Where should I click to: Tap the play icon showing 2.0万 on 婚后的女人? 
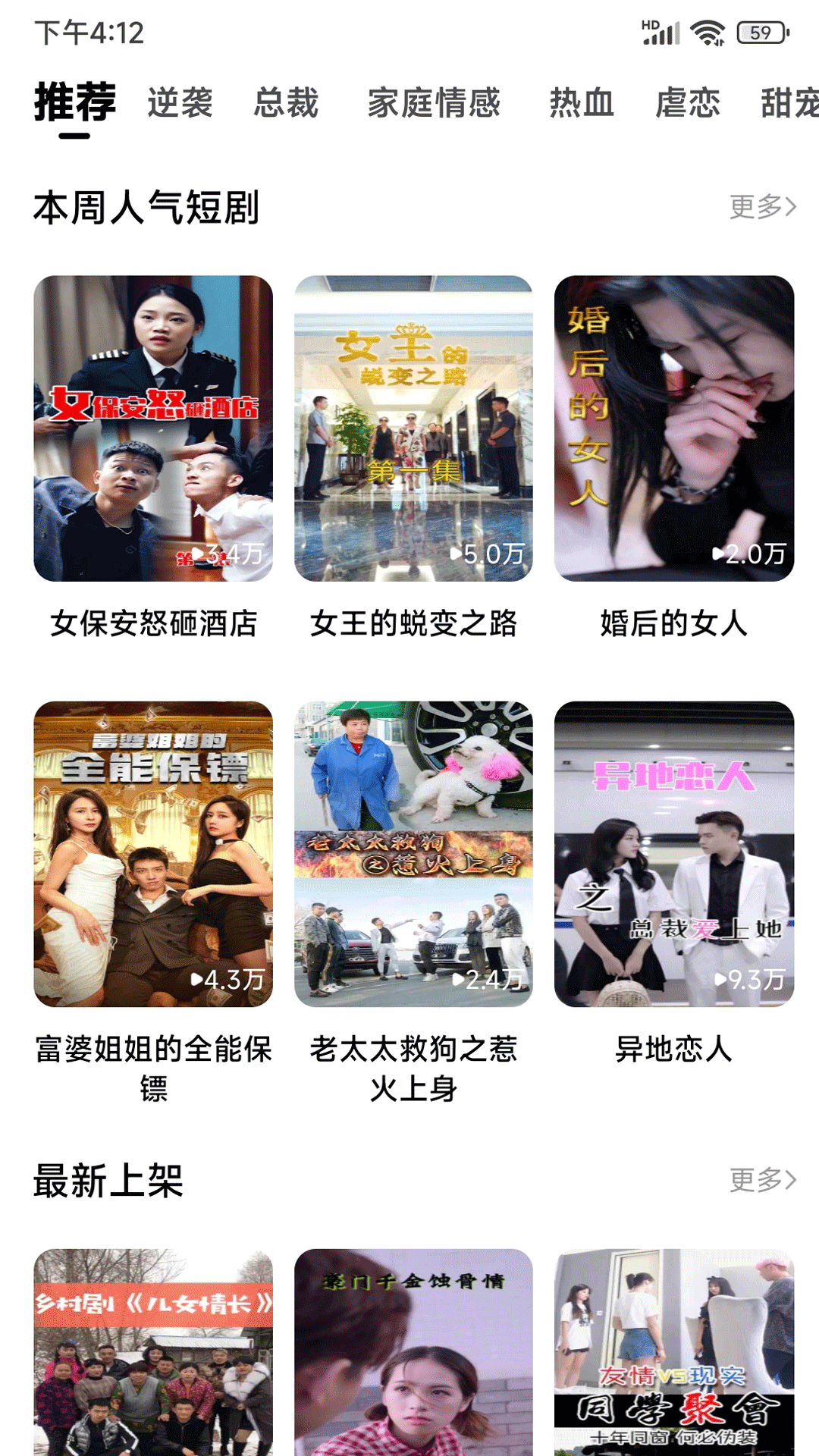click(x=720, y=555)
